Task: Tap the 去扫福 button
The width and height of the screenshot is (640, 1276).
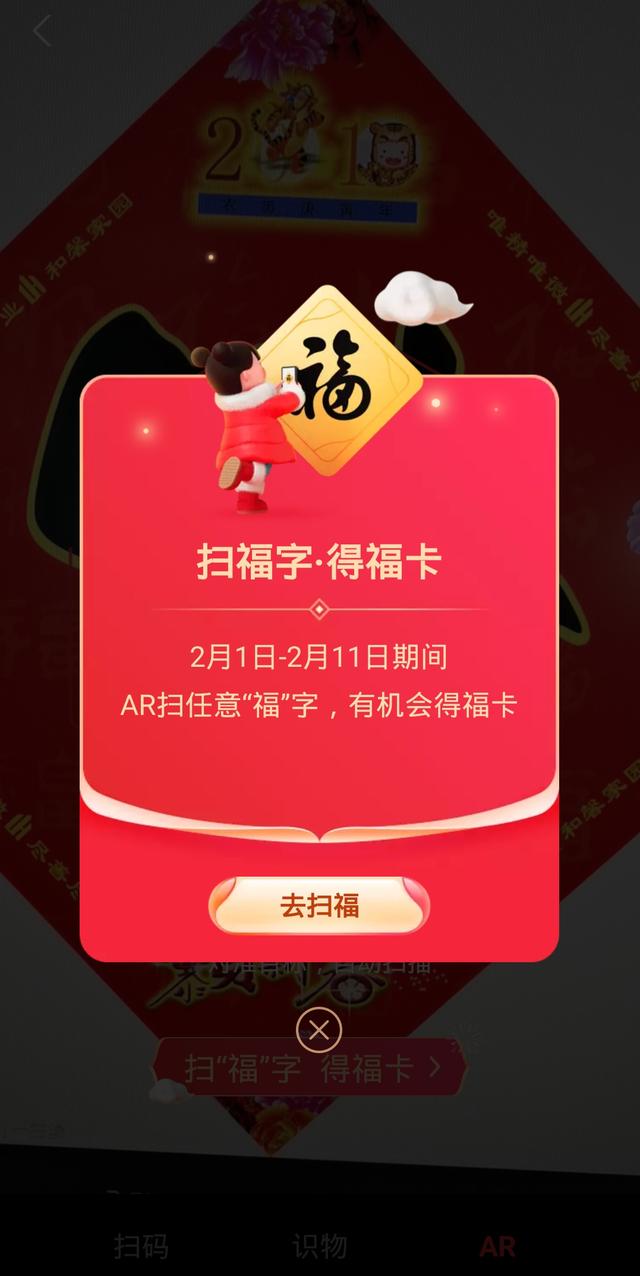Action: click(319, 906)
